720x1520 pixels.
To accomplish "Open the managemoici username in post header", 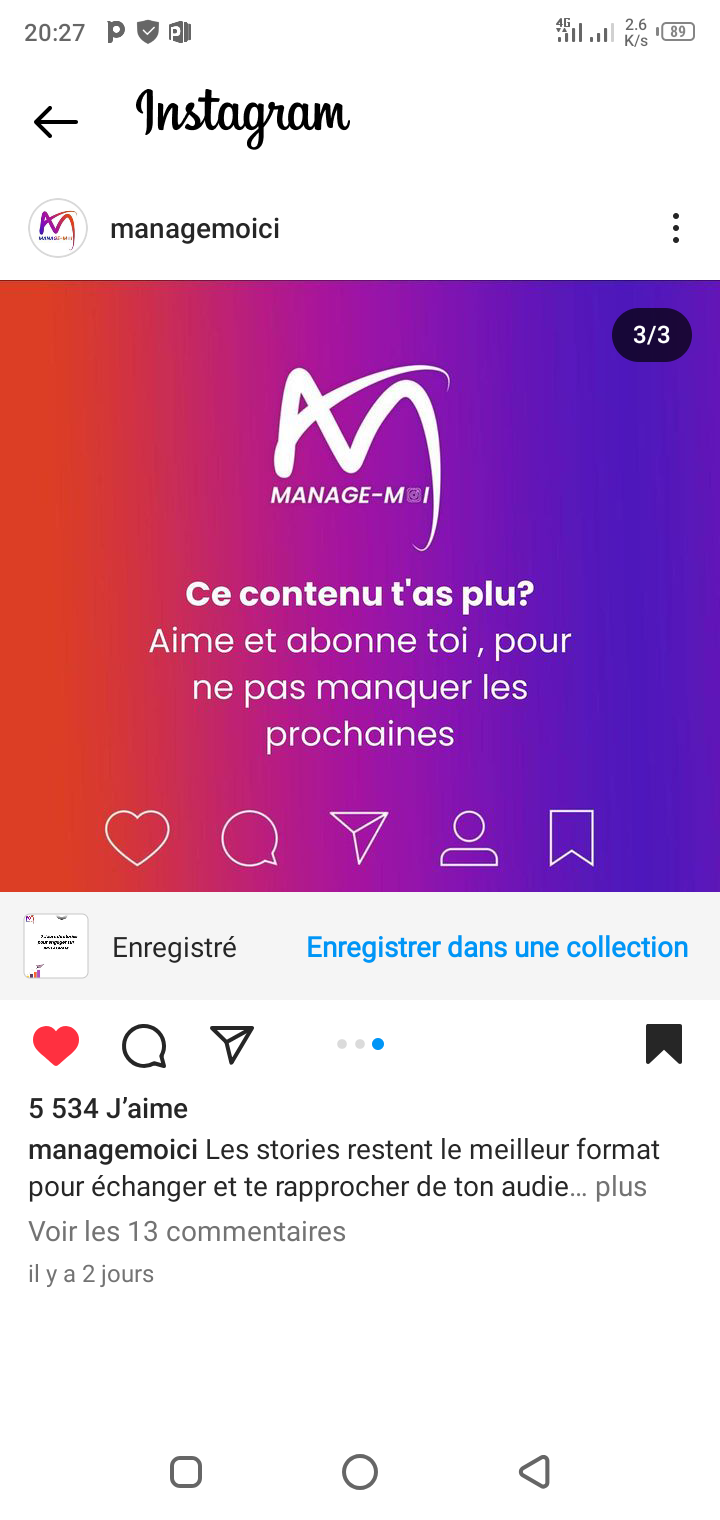I will point(195,229).
